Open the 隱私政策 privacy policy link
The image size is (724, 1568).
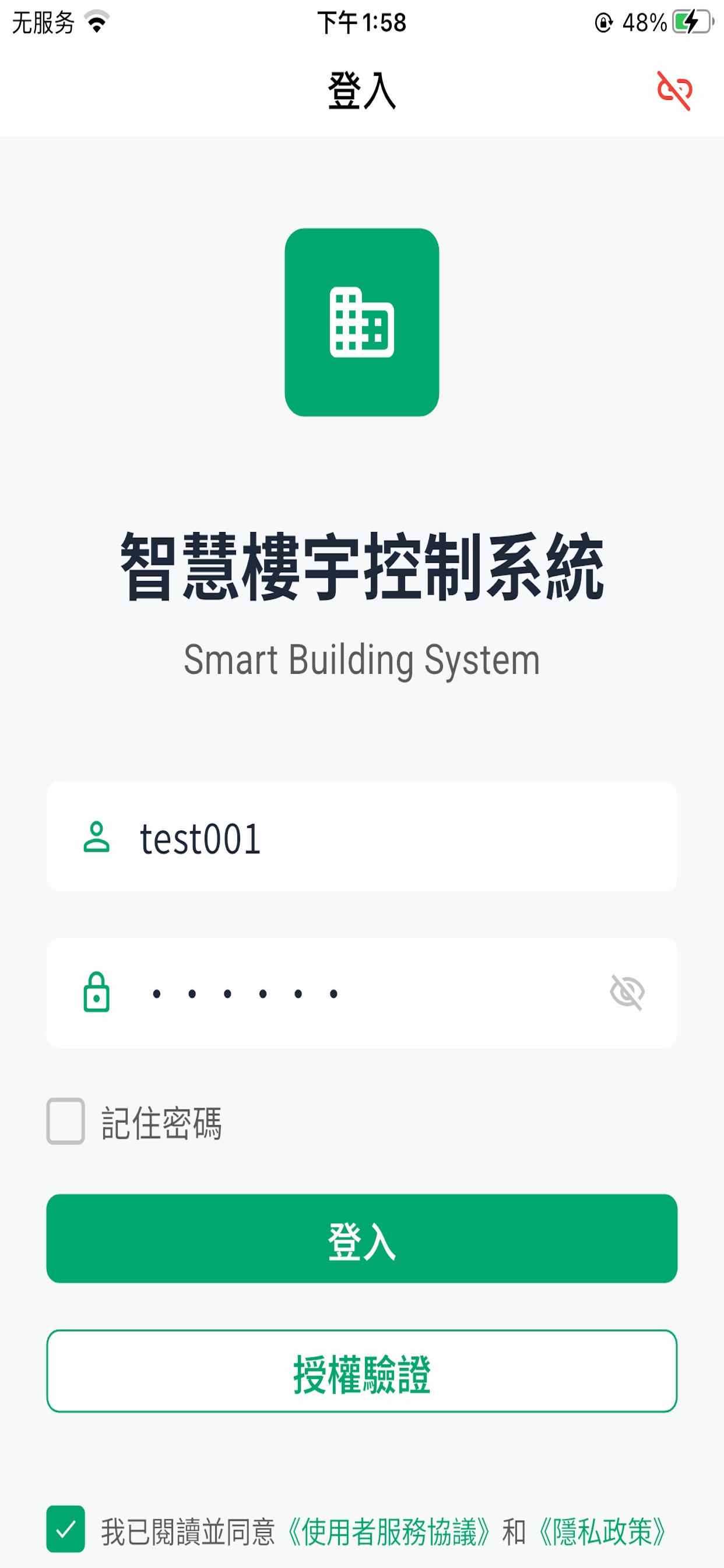coord(603,1531)
